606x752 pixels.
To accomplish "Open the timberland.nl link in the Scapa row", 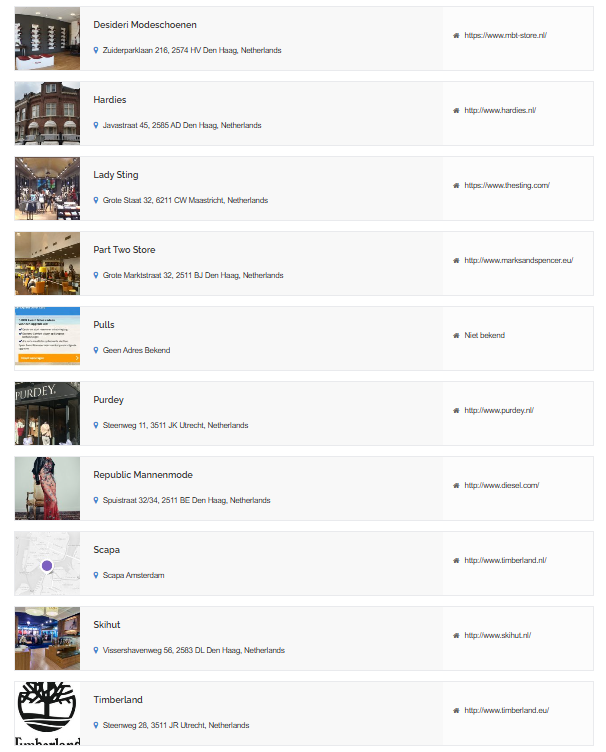I will (x=505, y=560).
